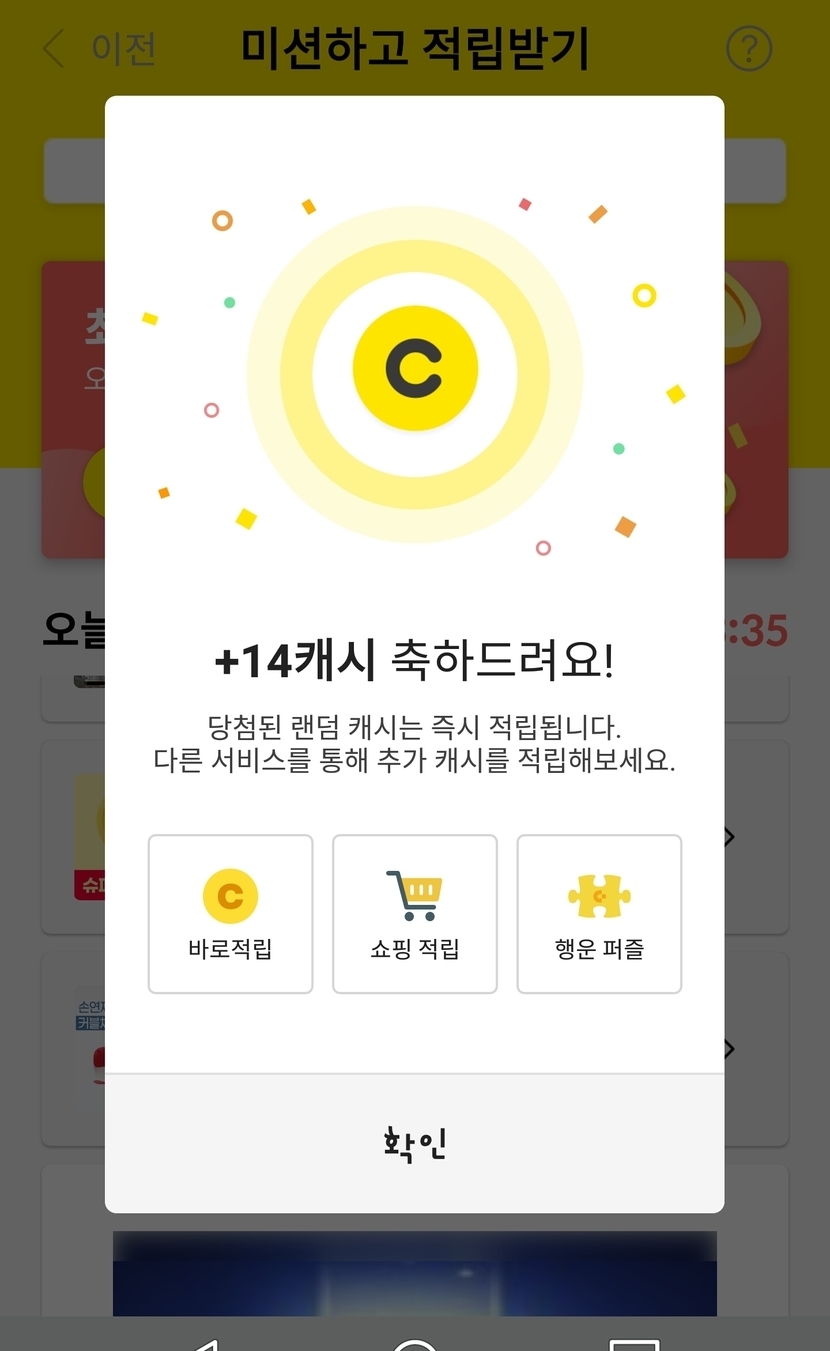This screenshot has width=830, height=1351.
Task: Open the 바로적립 service
Action: (x=230, y=914)
